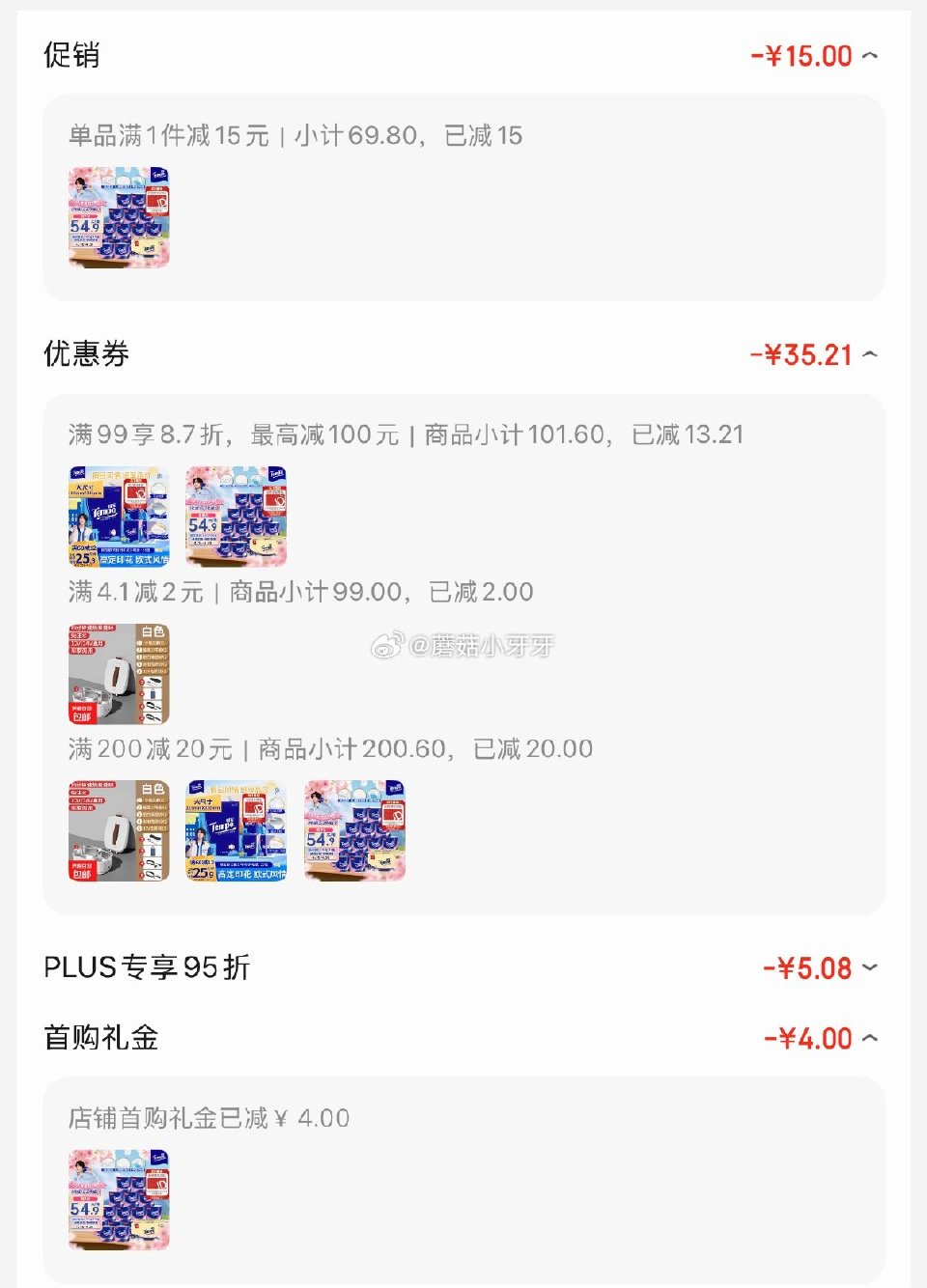Screen dimensions: 927x1288
Task: Collapse the 优惠券 section
Action: coord(872,354)
